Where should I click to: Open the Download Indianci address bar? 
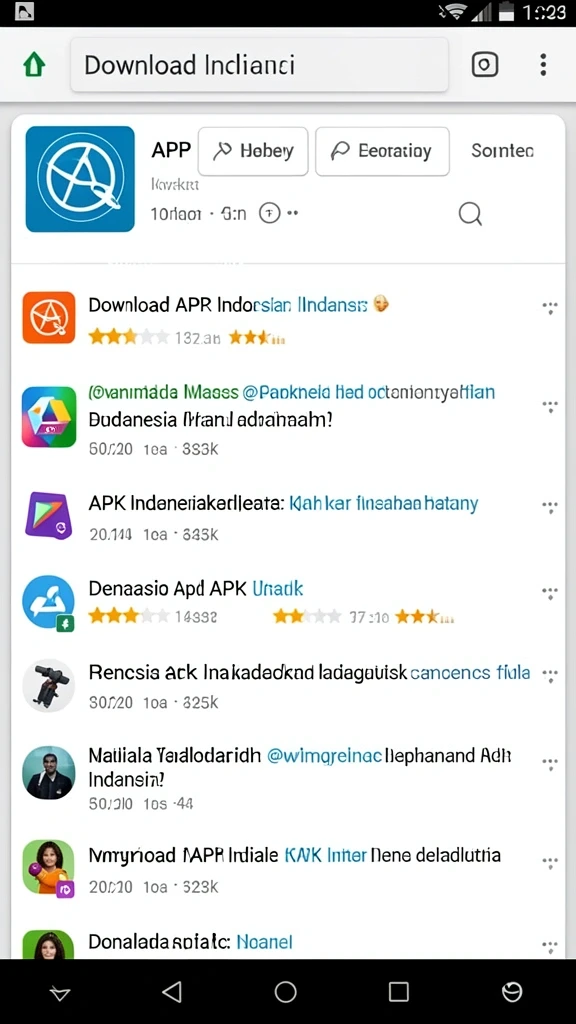pyautogui.click(x=259, y=65)
